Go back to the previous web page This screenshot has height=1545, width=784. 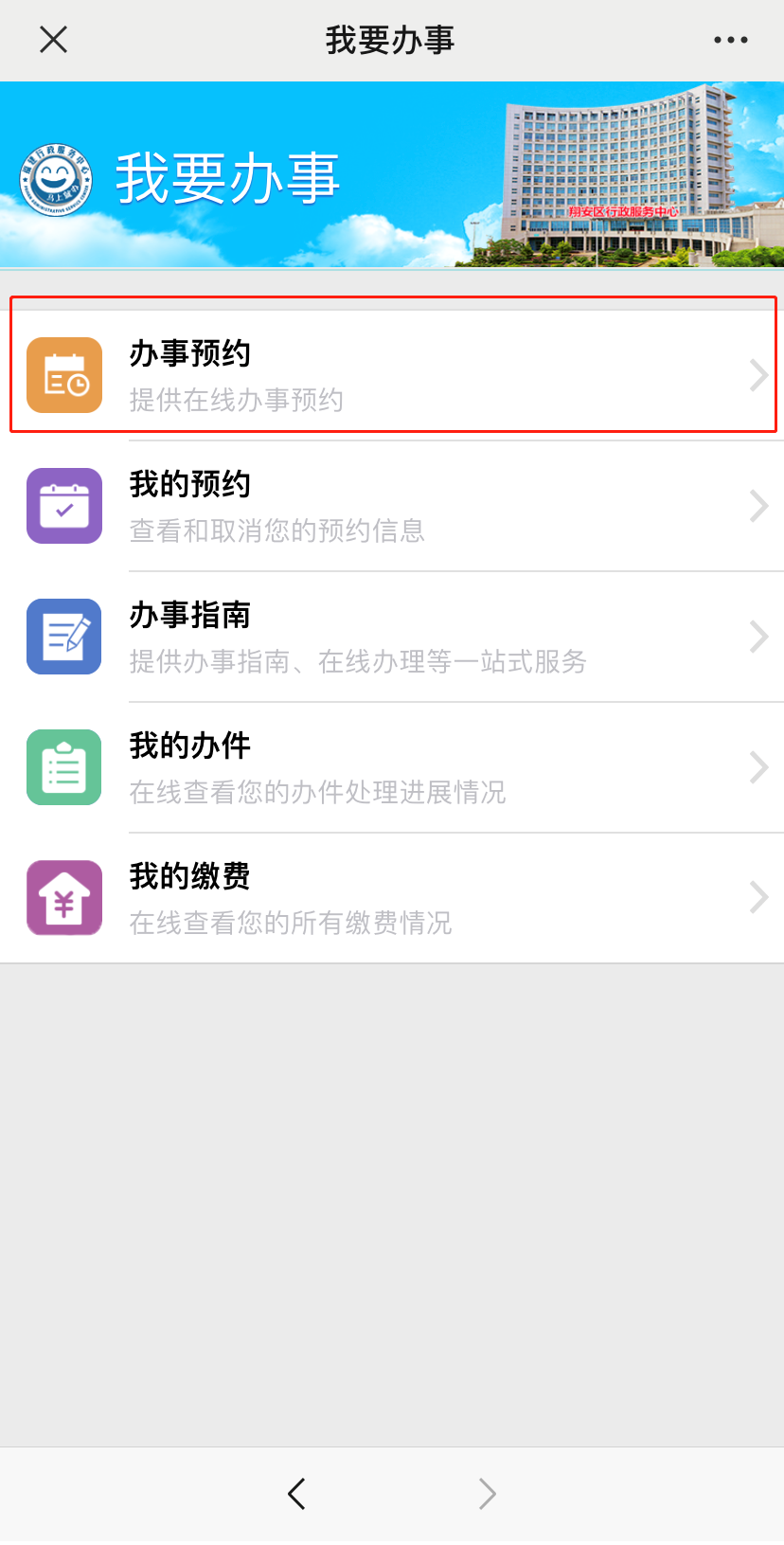coord(296,1494)
